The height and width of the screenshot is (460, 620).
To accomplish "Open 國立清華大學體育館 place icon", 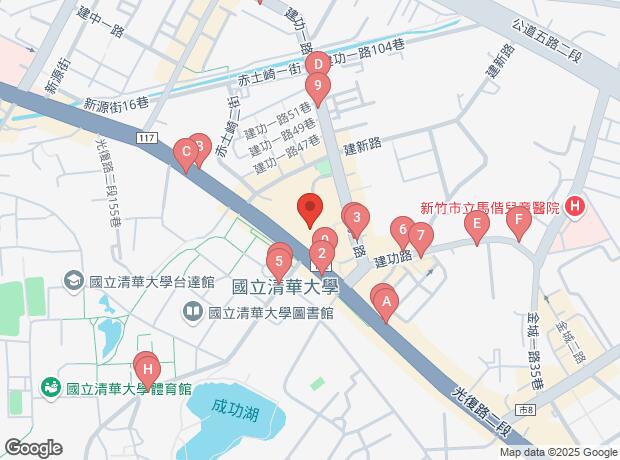I will (x=50, y=387).
